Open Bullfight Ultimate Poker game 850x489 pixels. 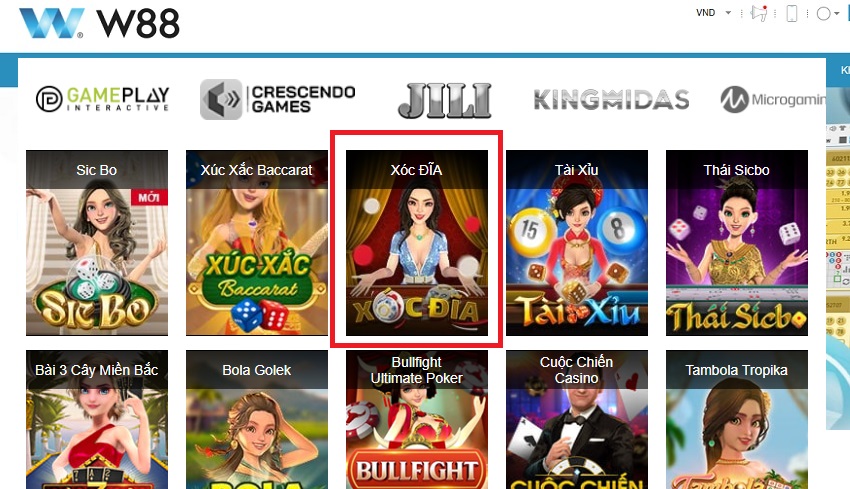(416, 420)
